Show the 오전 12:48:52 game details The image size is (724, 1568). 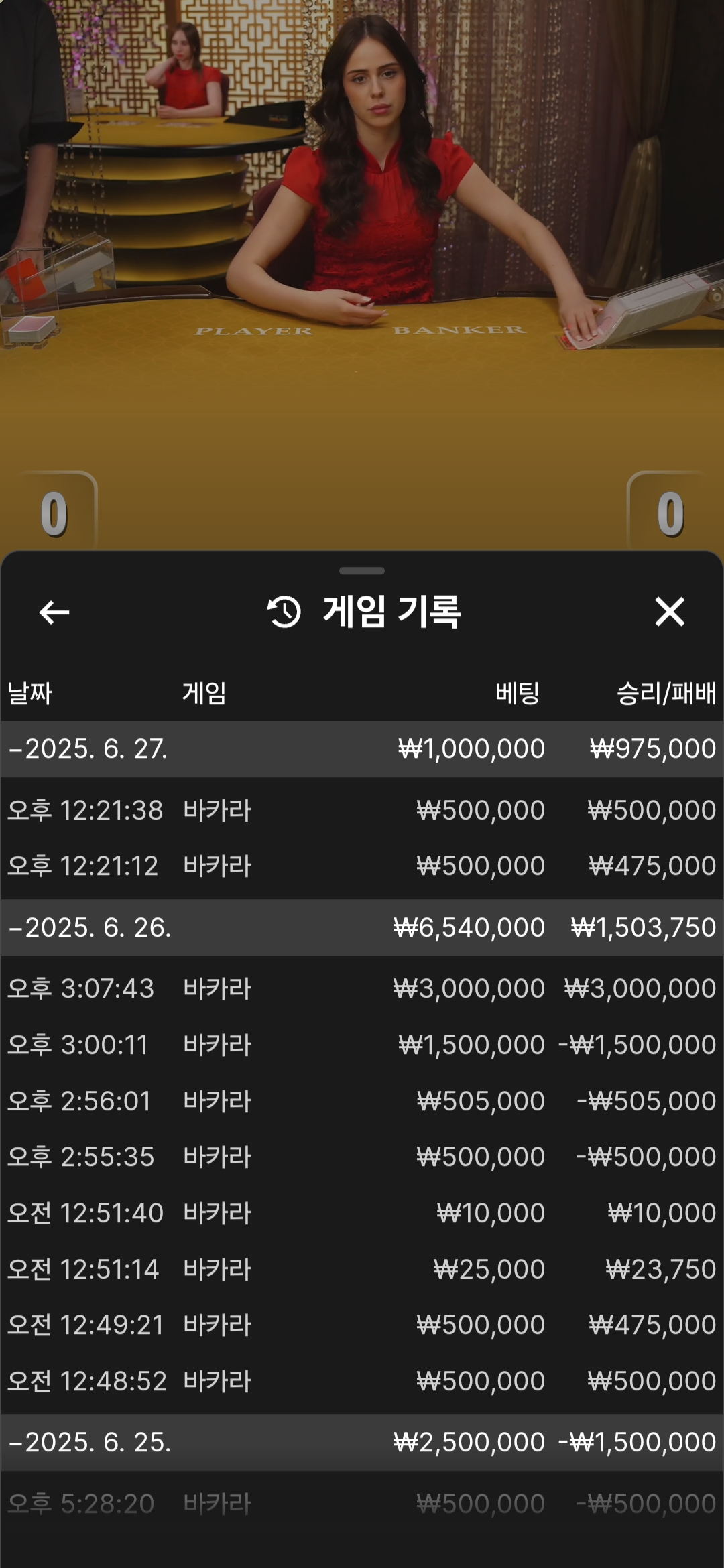(x=362, y=1381)
